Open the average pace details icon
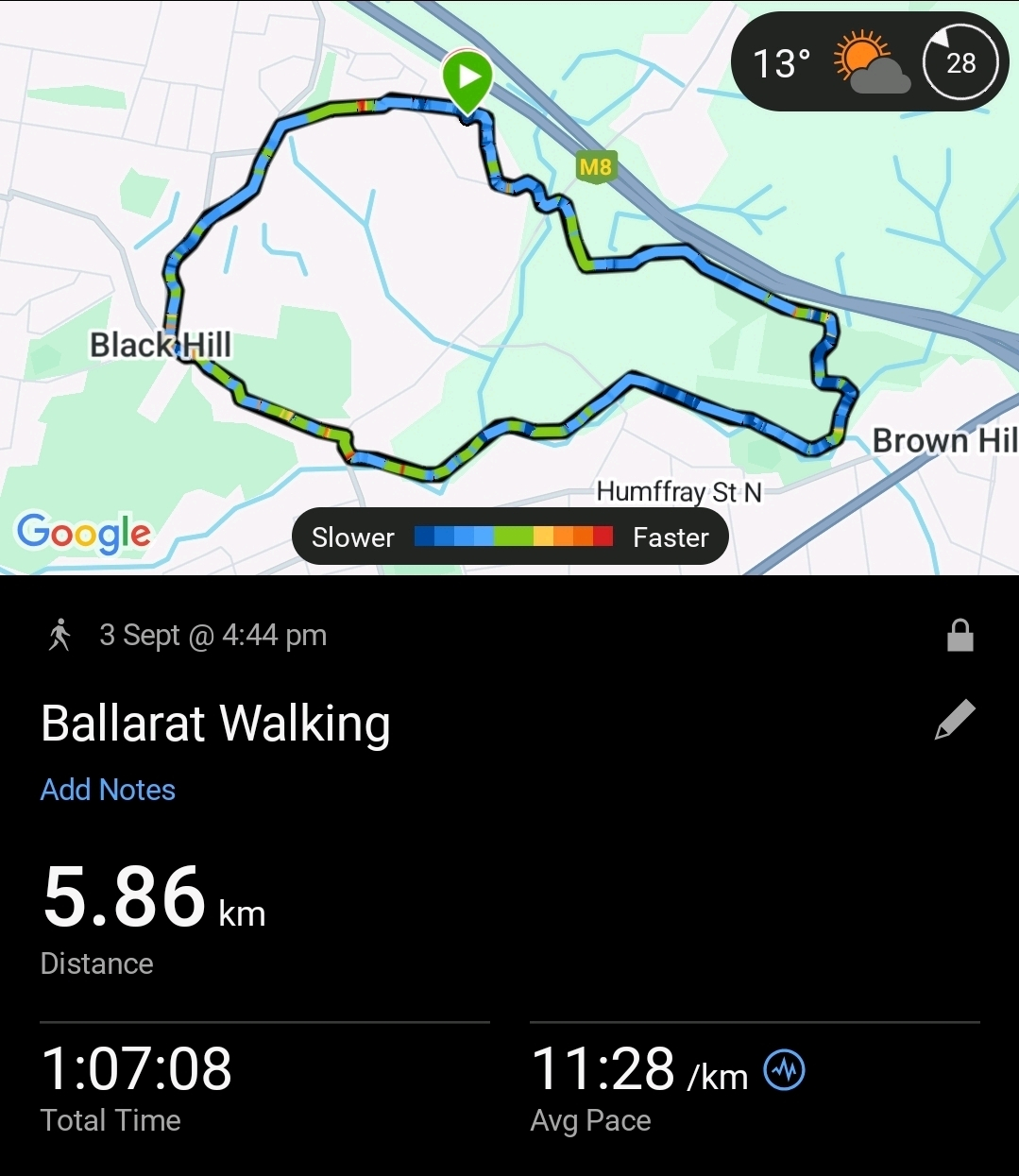The image size is (1019, 1176). point(784,1071)
